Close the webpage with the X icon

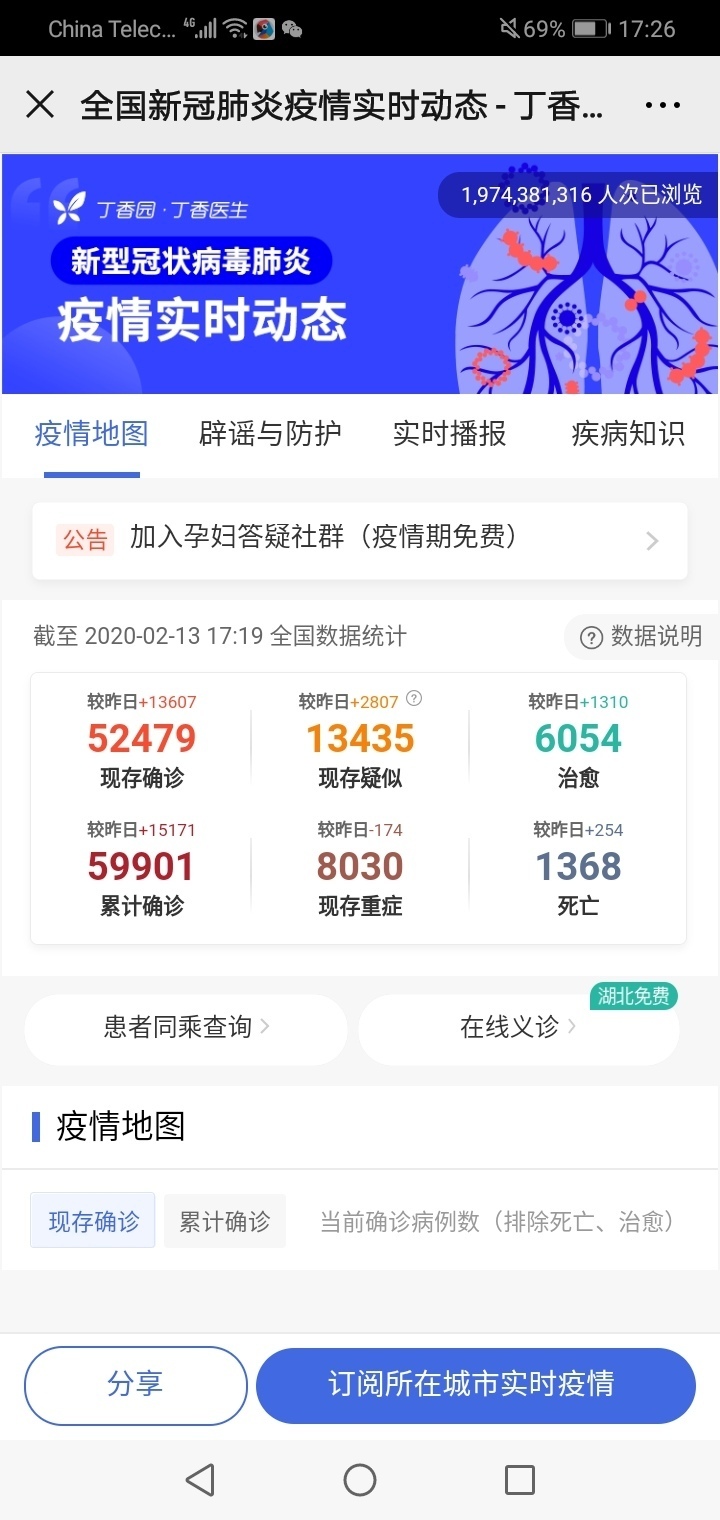40,104
